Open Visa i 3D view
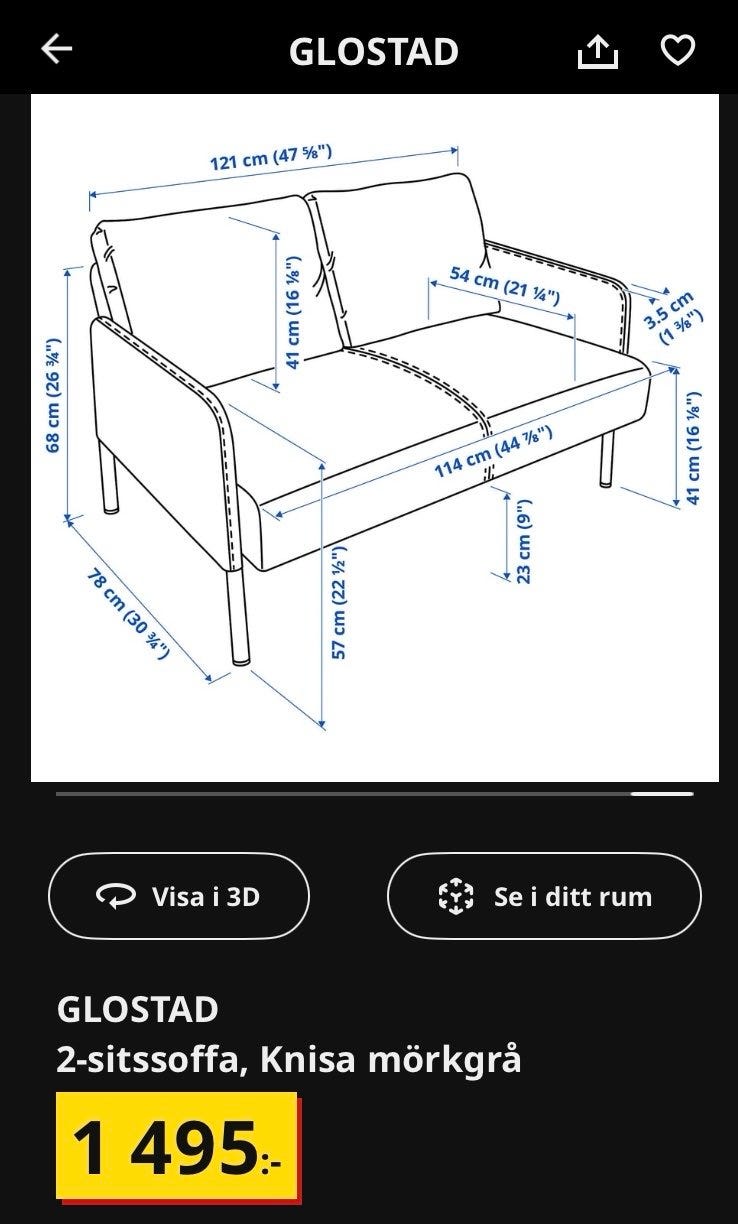Screen dimensions: 738x1224 179,896
